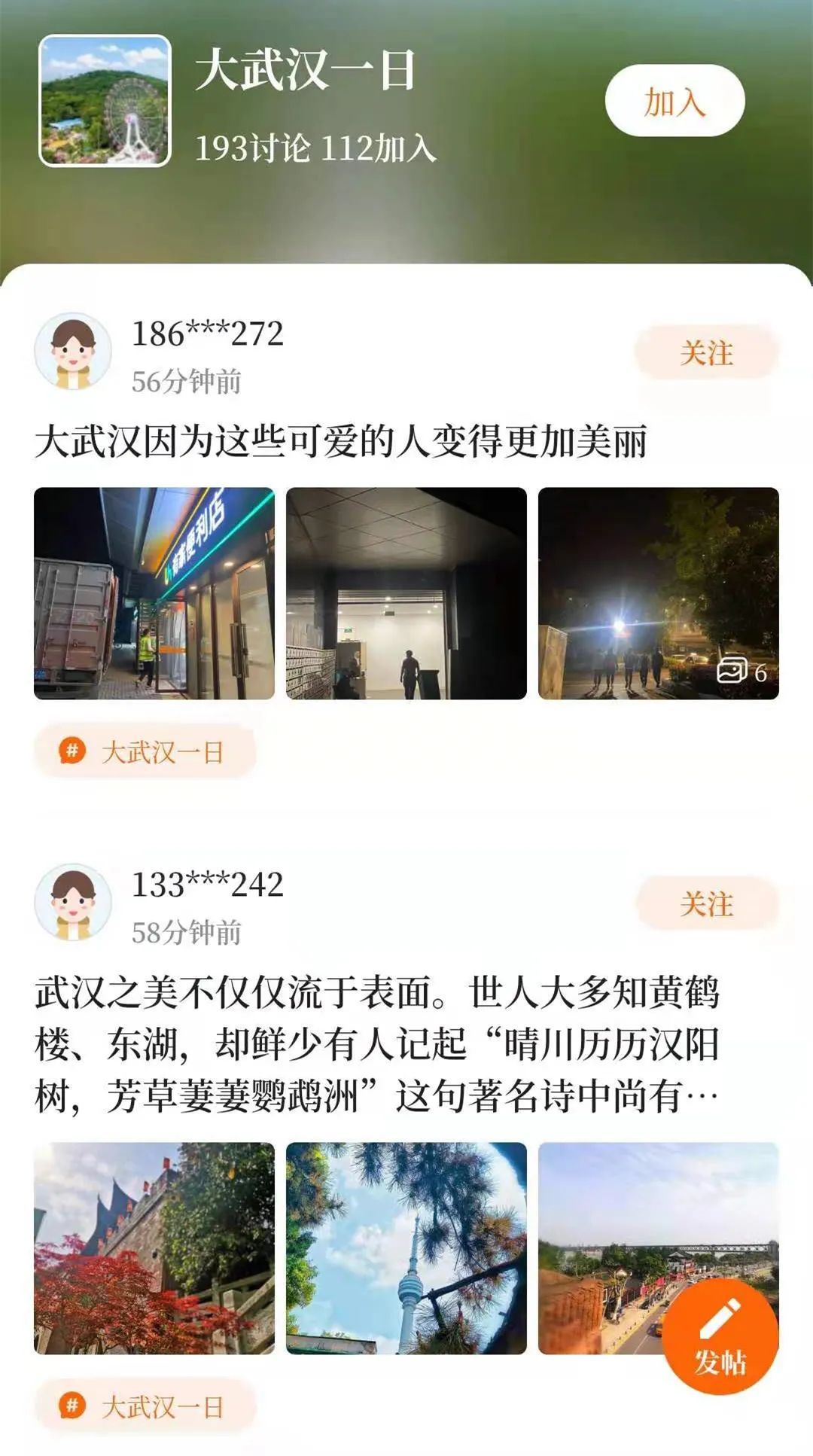
Task: Follow user 133***242
Action: (x=706, y=904)
